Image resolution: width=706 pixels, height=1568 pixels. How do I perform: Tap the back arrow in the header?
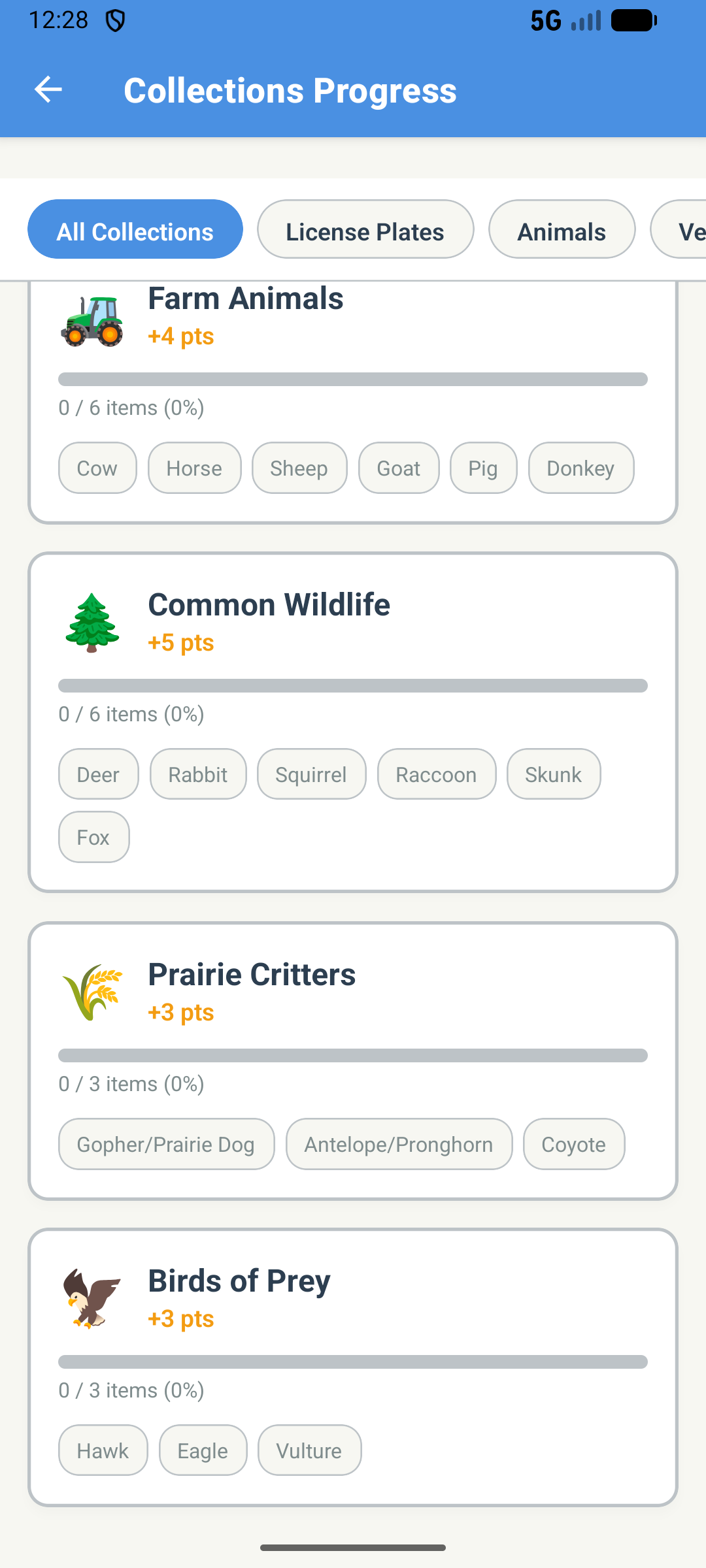click(x=48, y=90)
